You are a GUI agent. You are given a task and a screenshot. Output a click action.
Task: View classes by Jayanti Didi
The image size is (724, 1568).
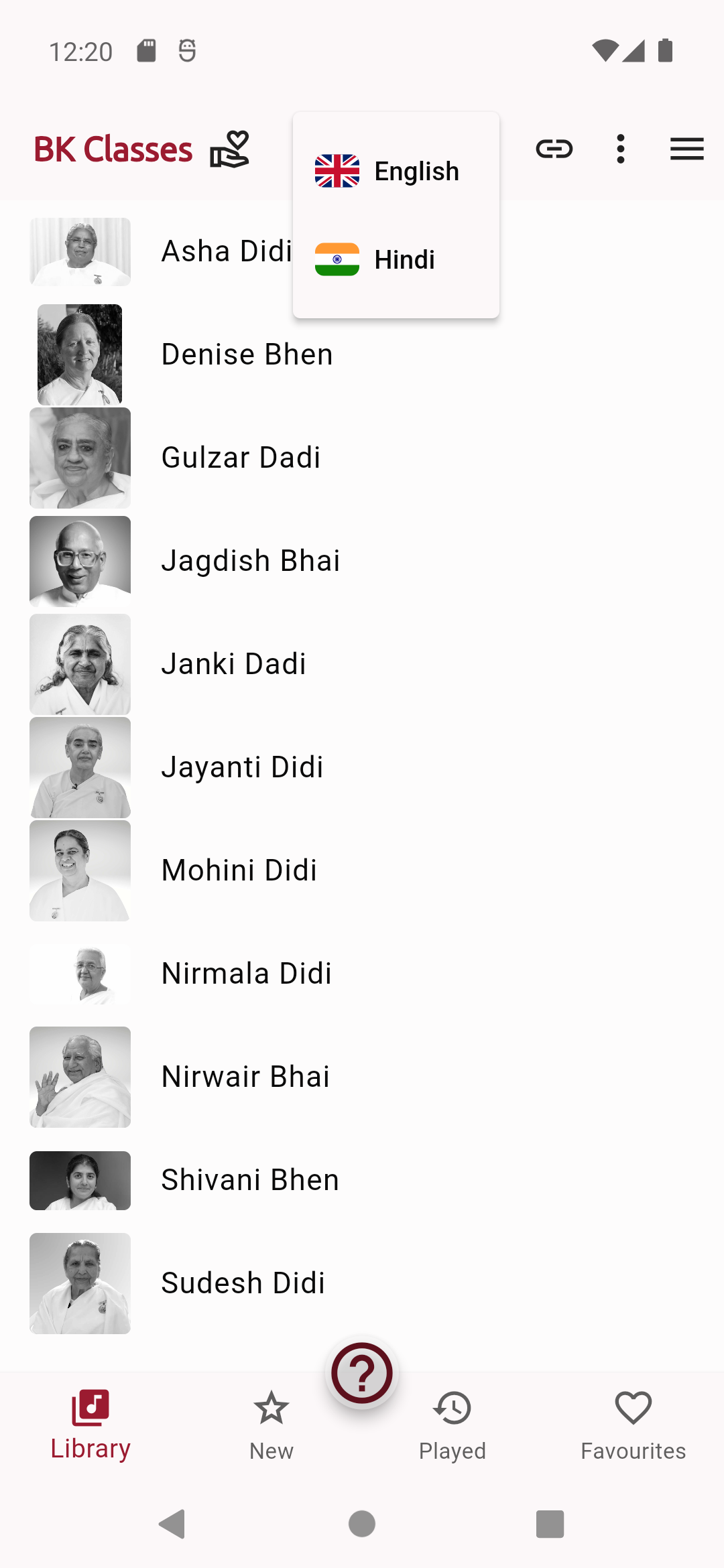click(x=243, y=767)
